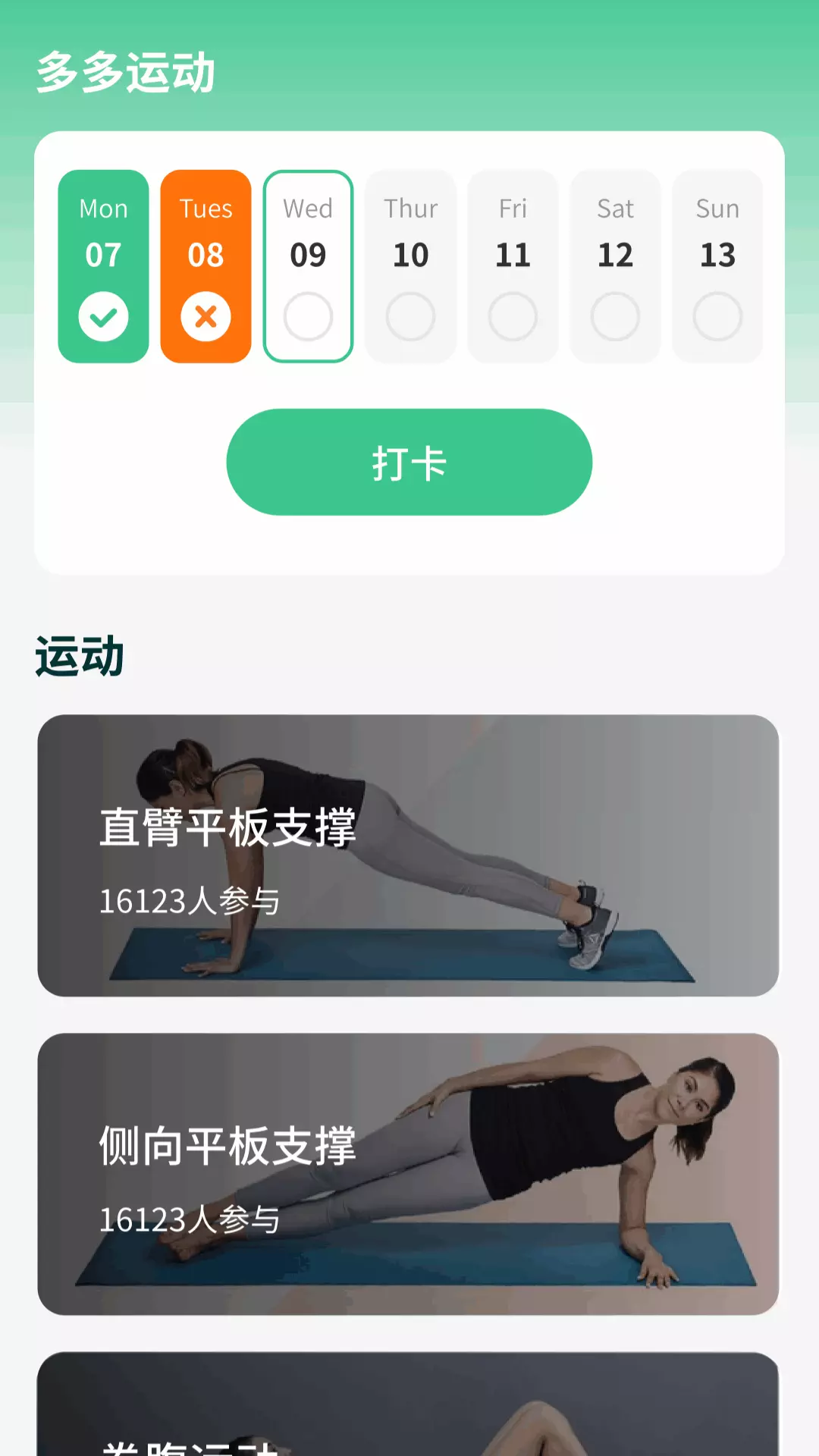Select the Wed 09 day card
819x1456 pixels.
coord(308,266)
